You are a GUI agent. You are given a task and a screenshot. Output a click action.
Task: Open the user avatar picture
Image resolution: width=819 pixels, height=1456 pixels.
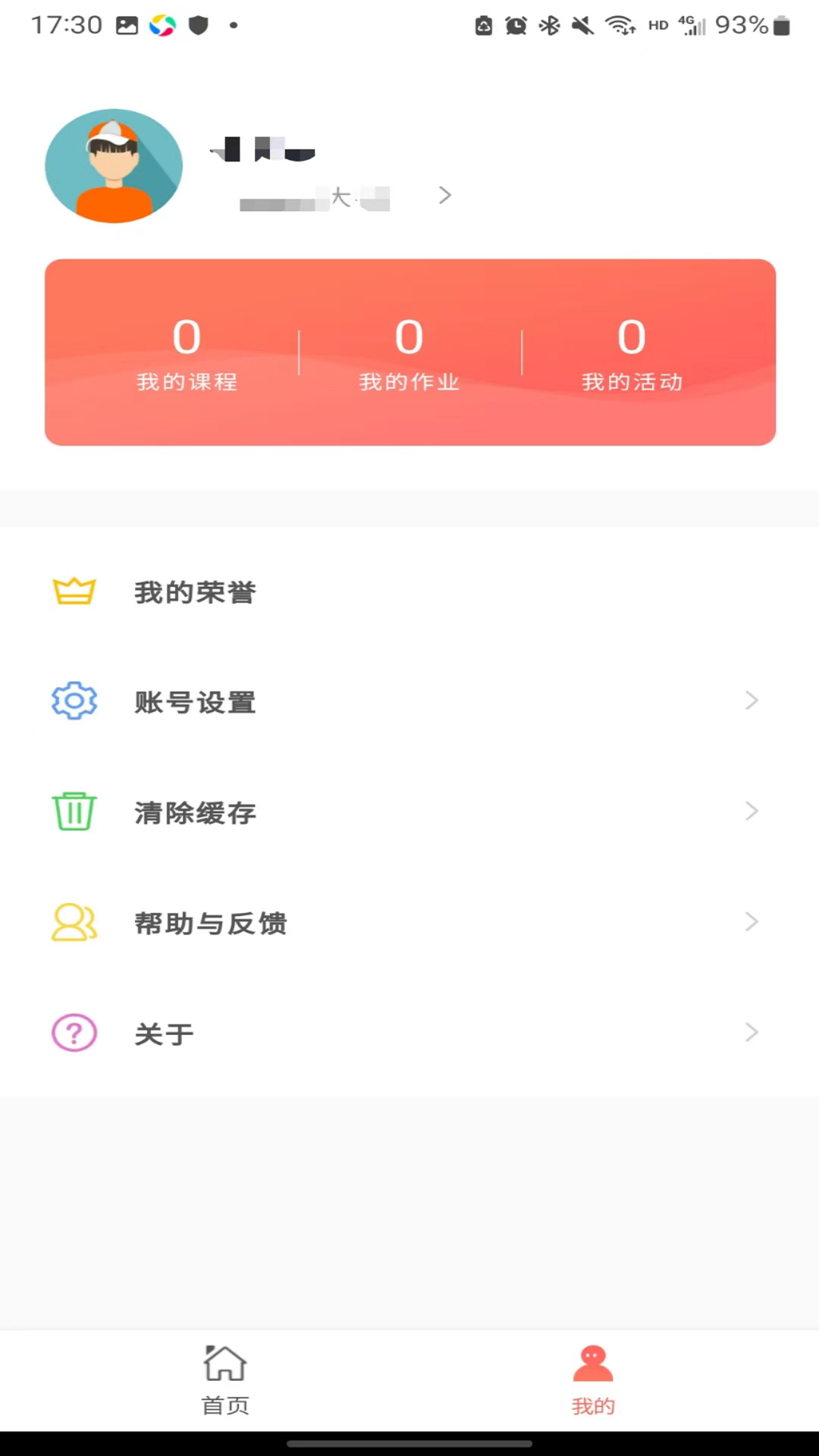pyautogui.click(x=114, y=165)
